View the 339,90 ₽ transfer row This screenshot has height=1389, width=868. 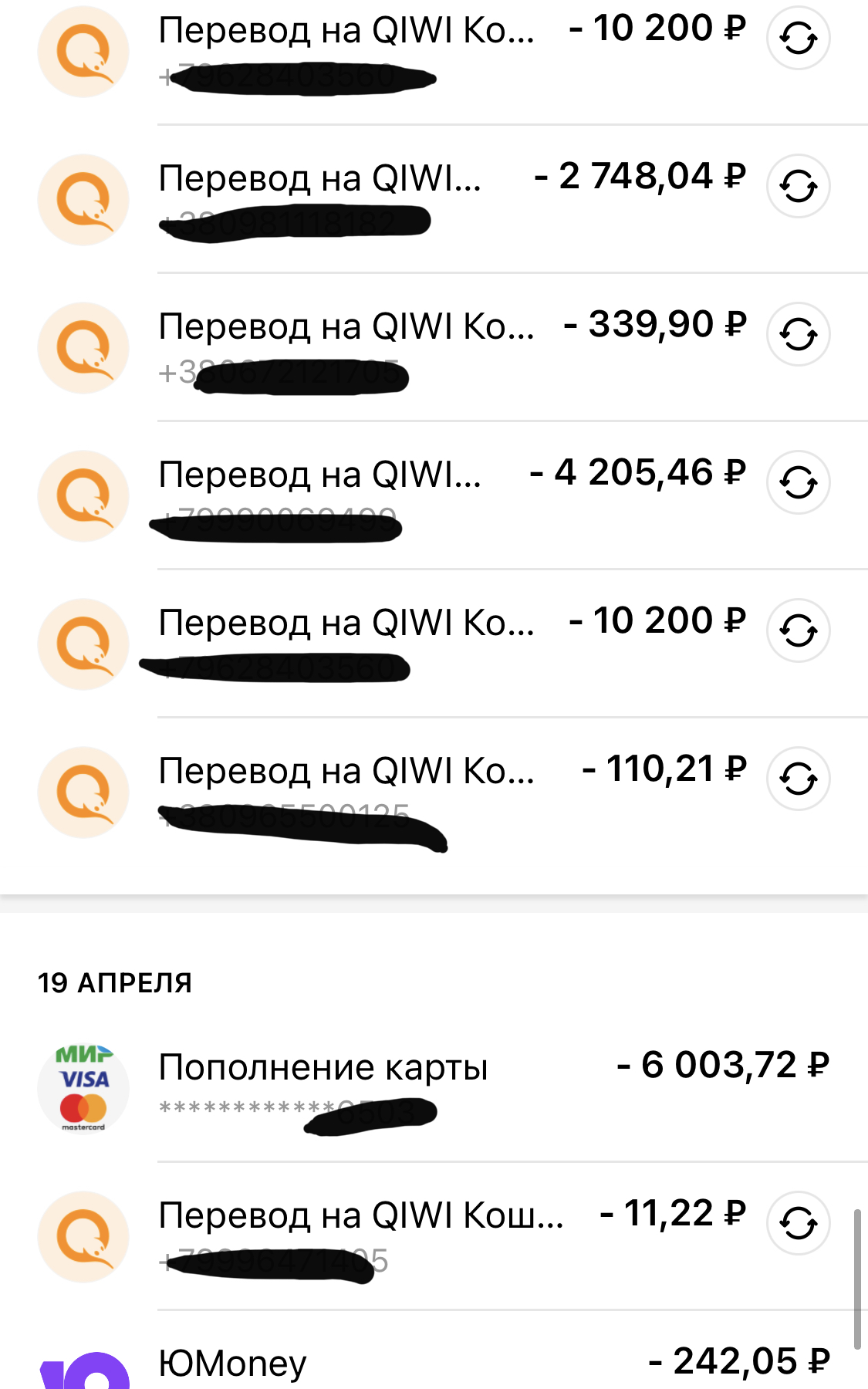[434, 347]
